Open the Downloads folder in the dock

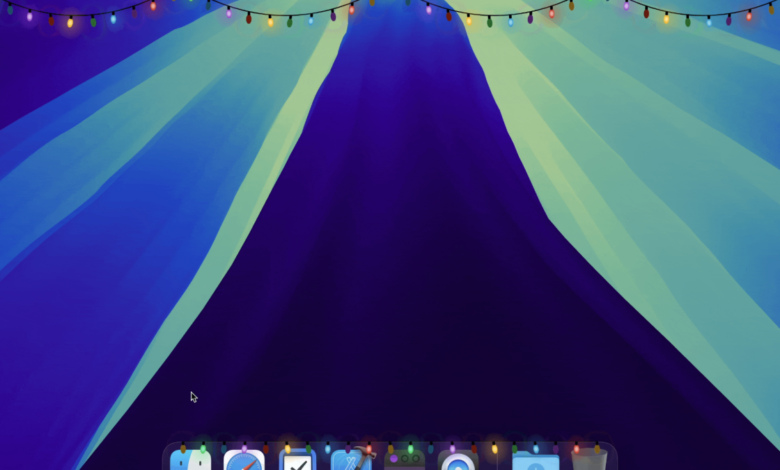click(x=535, y=461)
